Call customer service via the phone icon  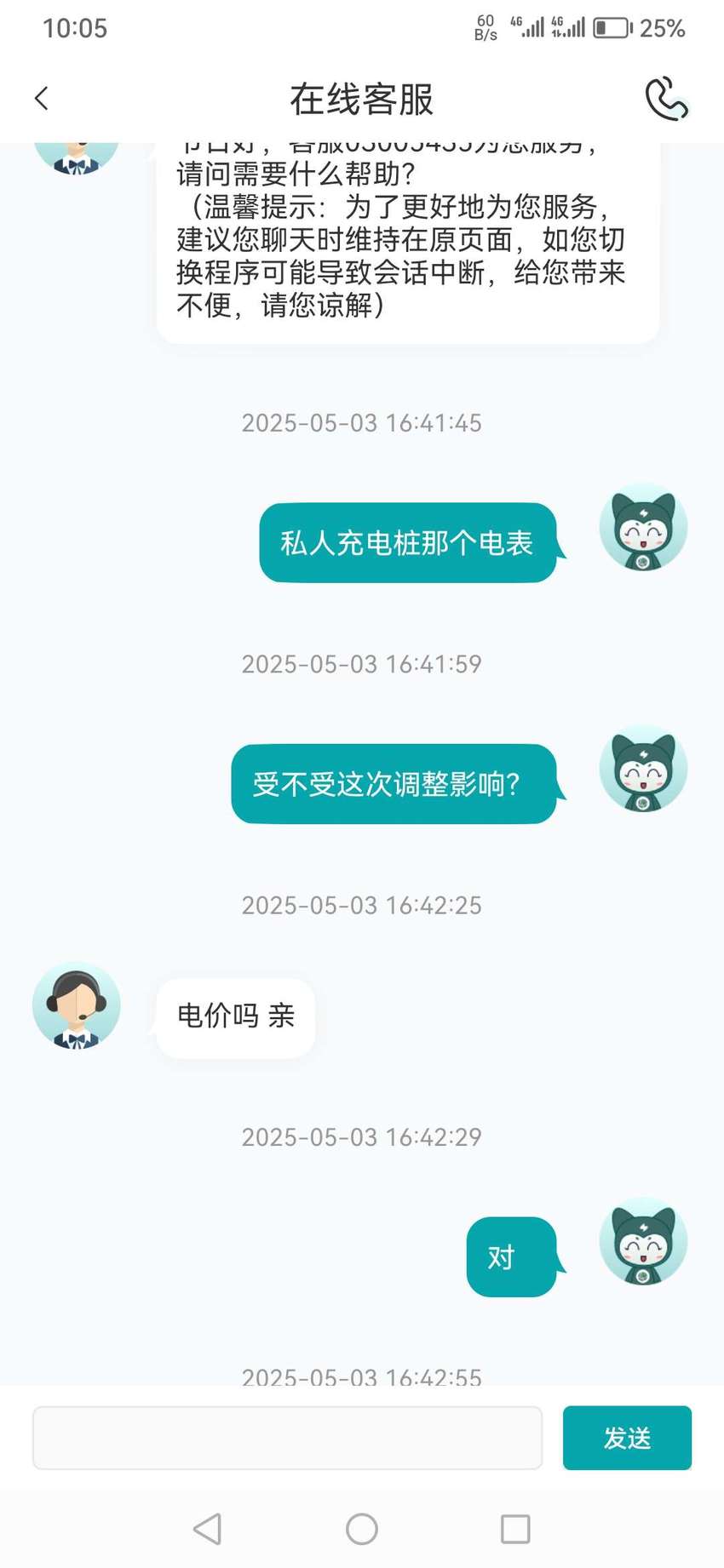666,99
